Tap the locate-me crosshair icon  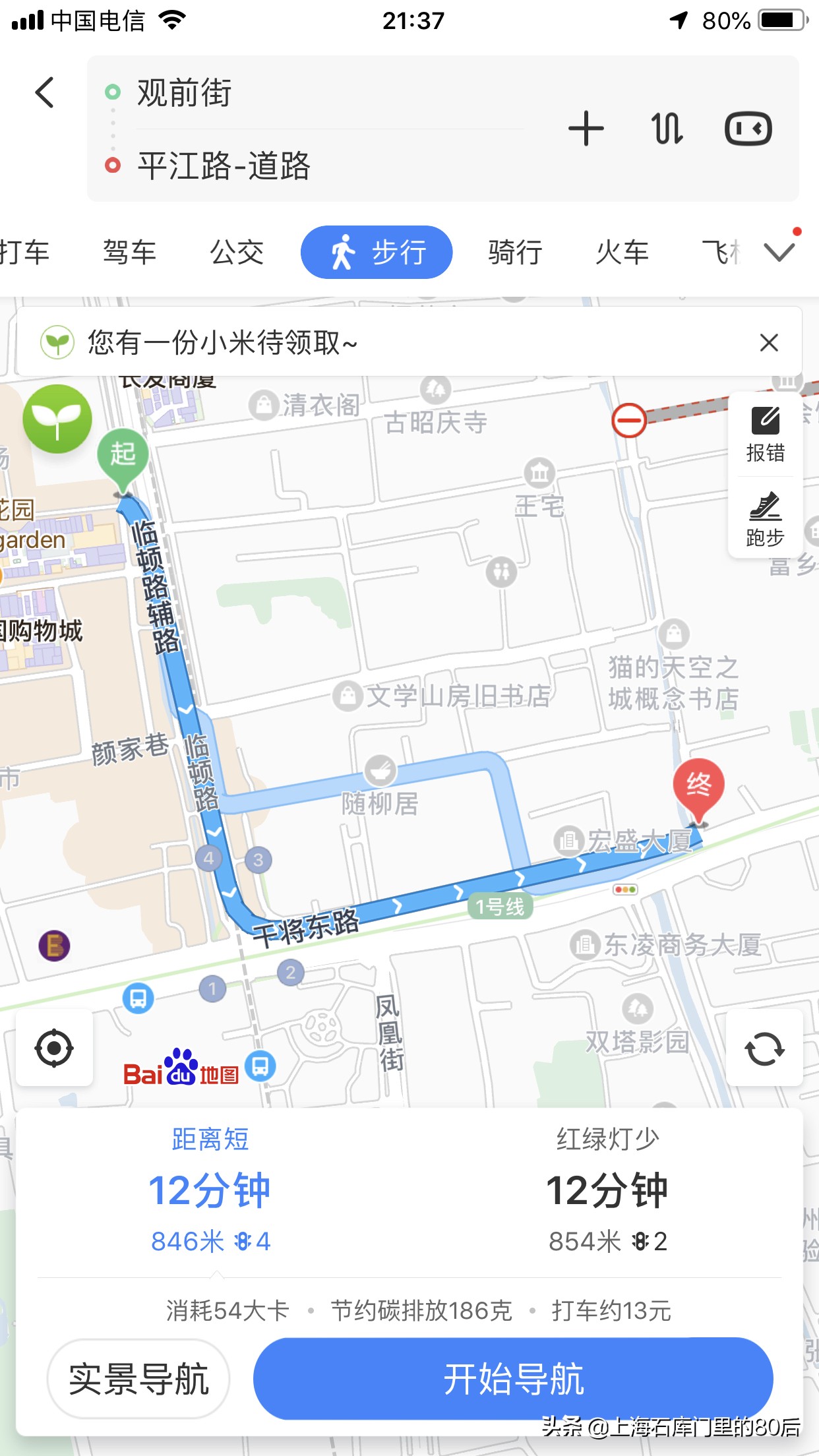click(55, 1049)
